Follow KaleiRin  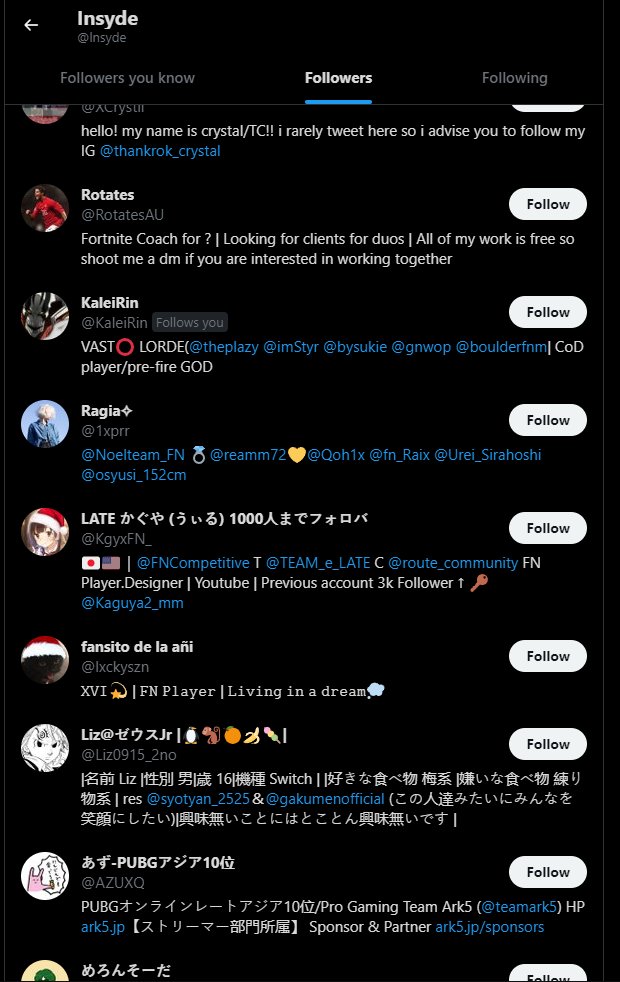(x=547, y=312)
